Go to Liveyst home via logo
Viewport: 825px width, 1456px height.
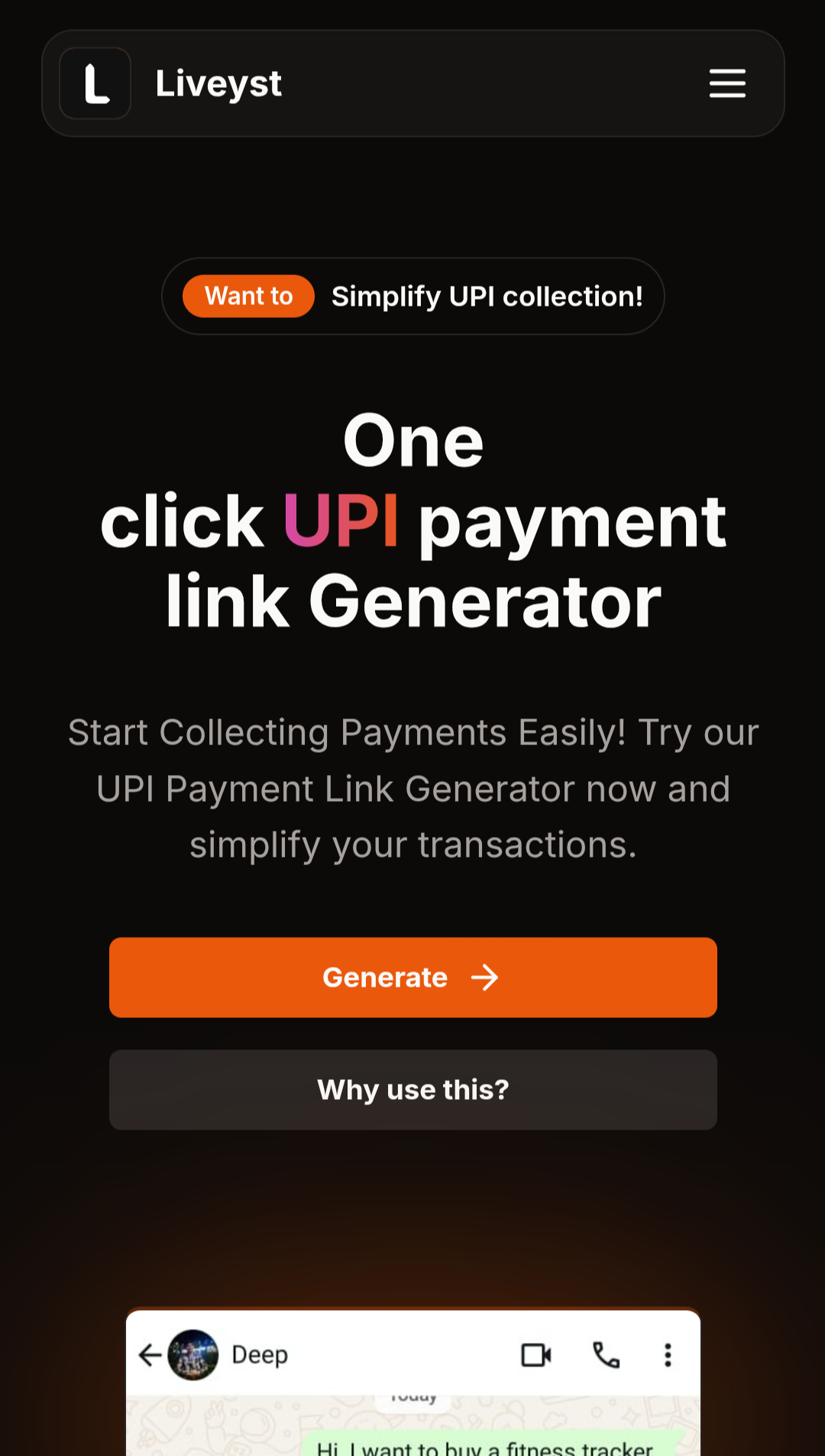pyautogui.click(x=95, y=83)
